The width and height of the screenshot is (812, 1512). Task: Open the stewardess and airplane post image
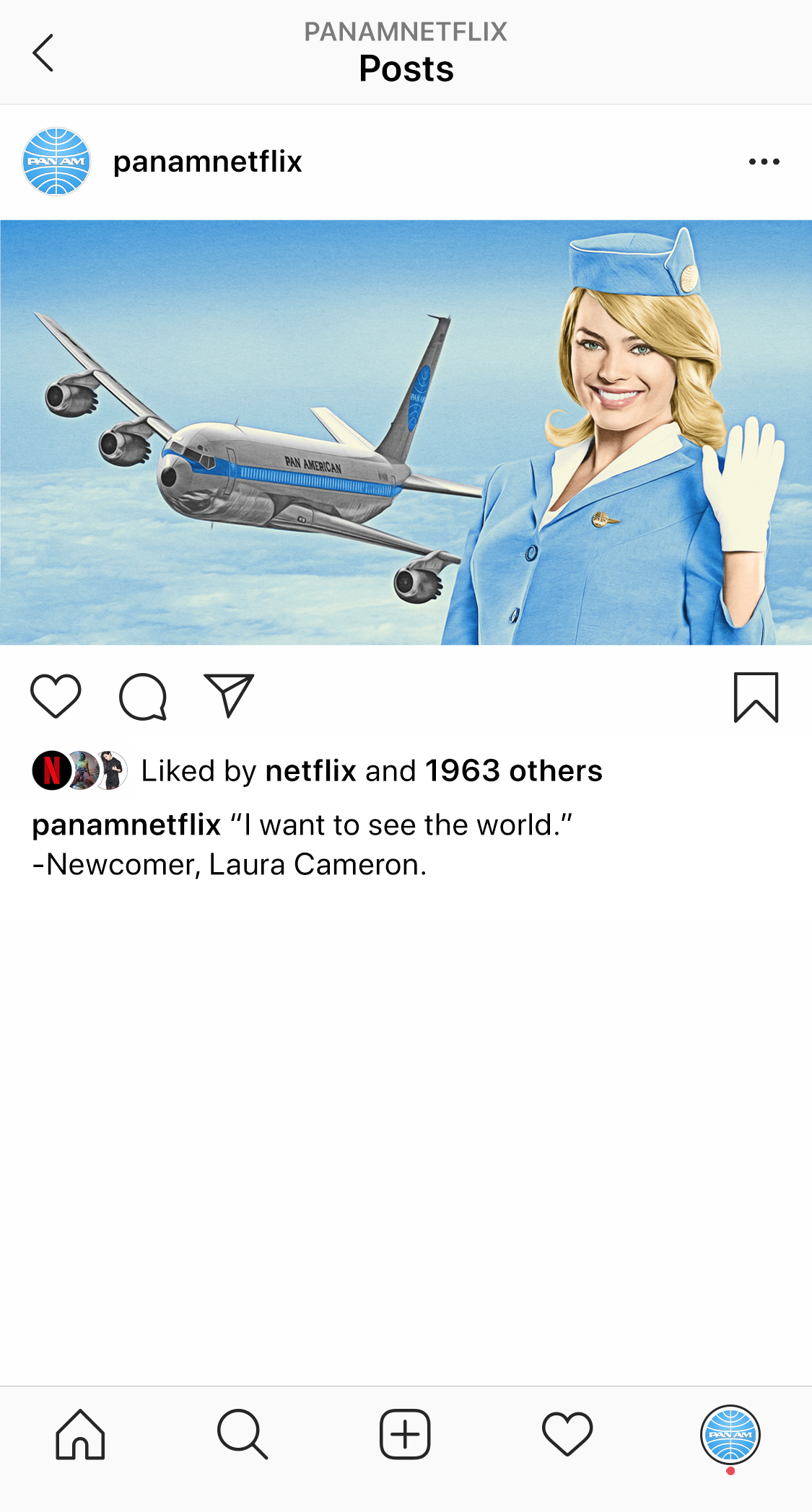pos(406,432)
